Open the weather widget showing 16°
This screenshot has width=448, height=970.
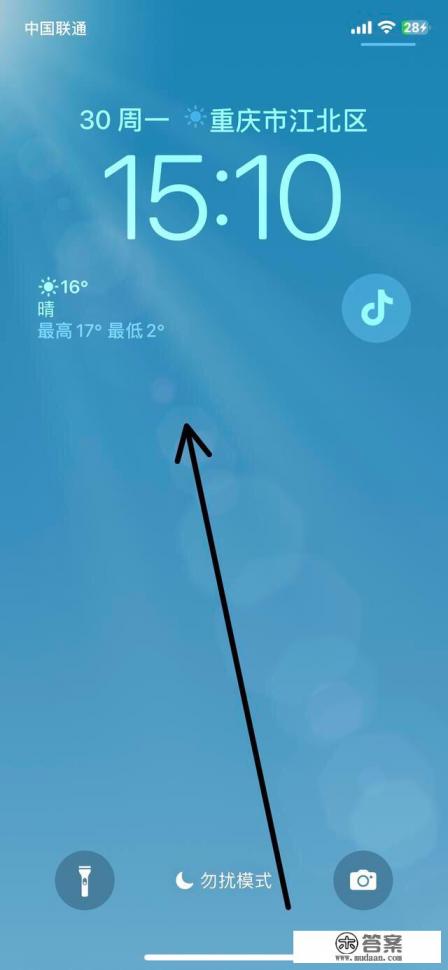[101, 309]
